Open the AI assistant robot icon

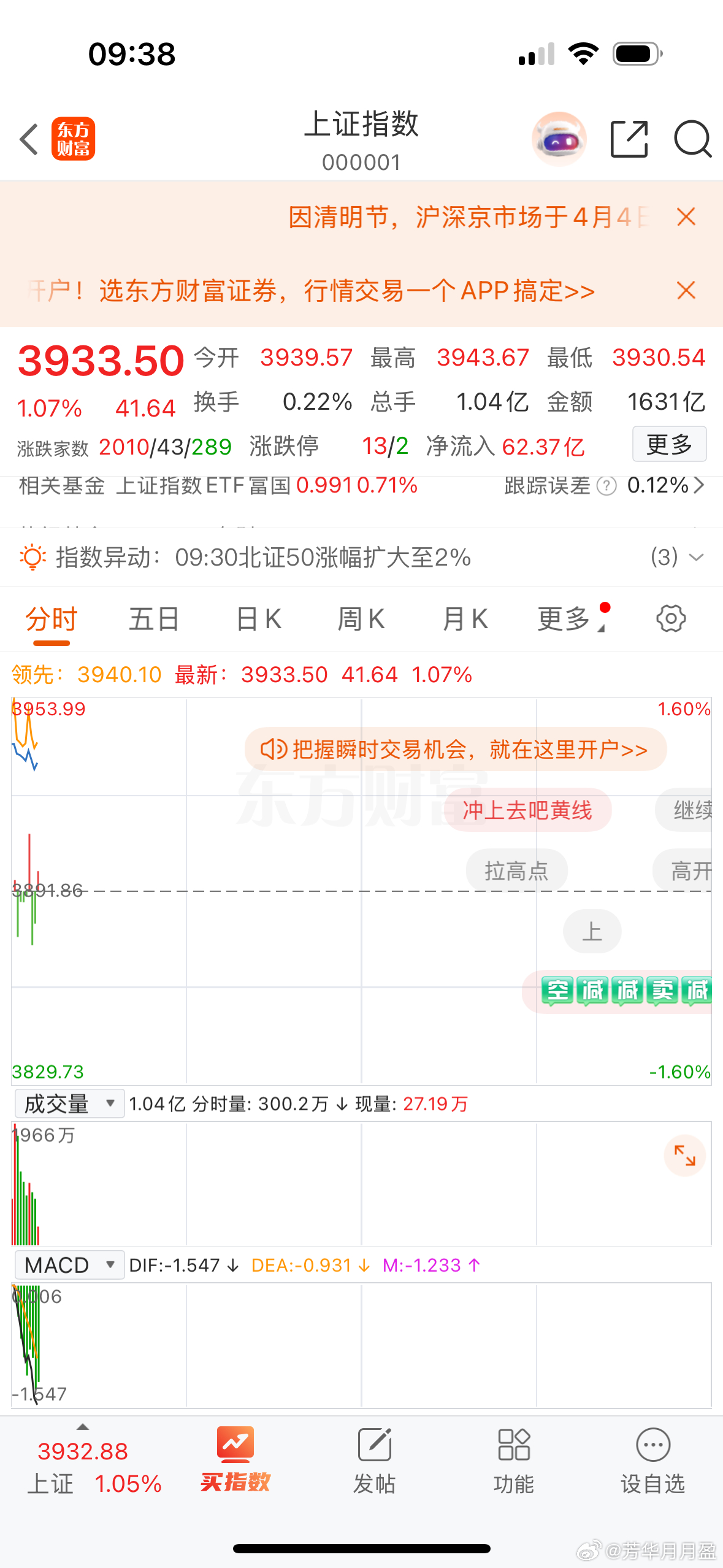coord(559,139)
